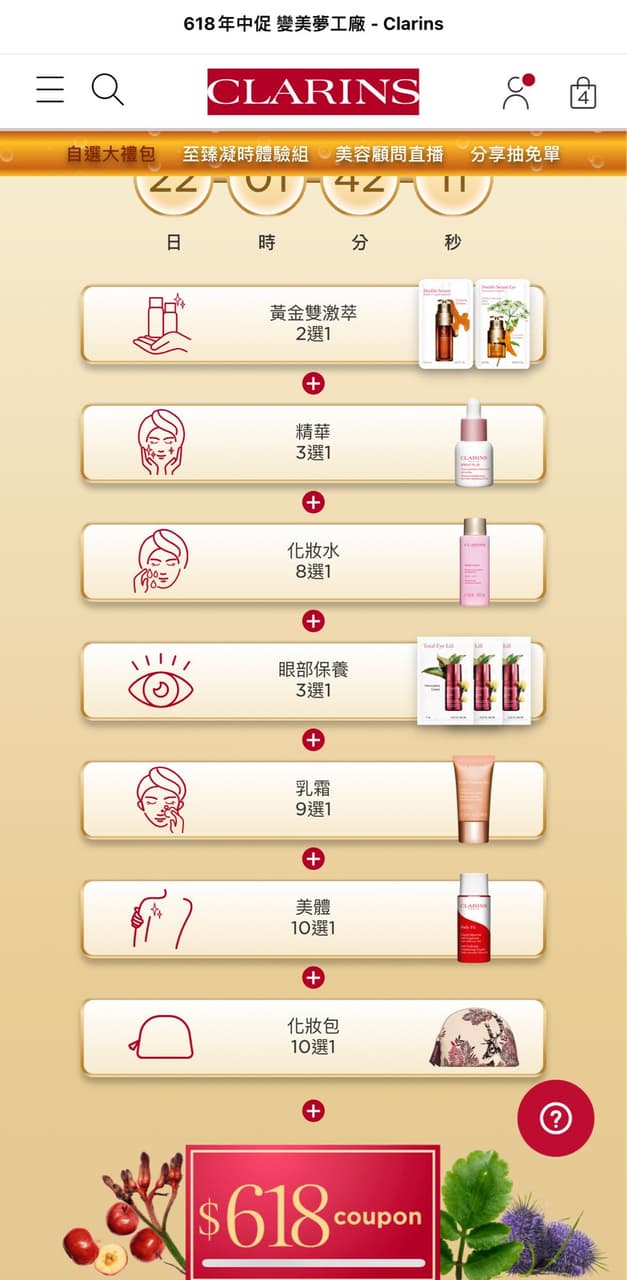Screen dimensions: 627x1280
Task: Choose 美體 10選1 option
Action: click(x=313, y=918)
